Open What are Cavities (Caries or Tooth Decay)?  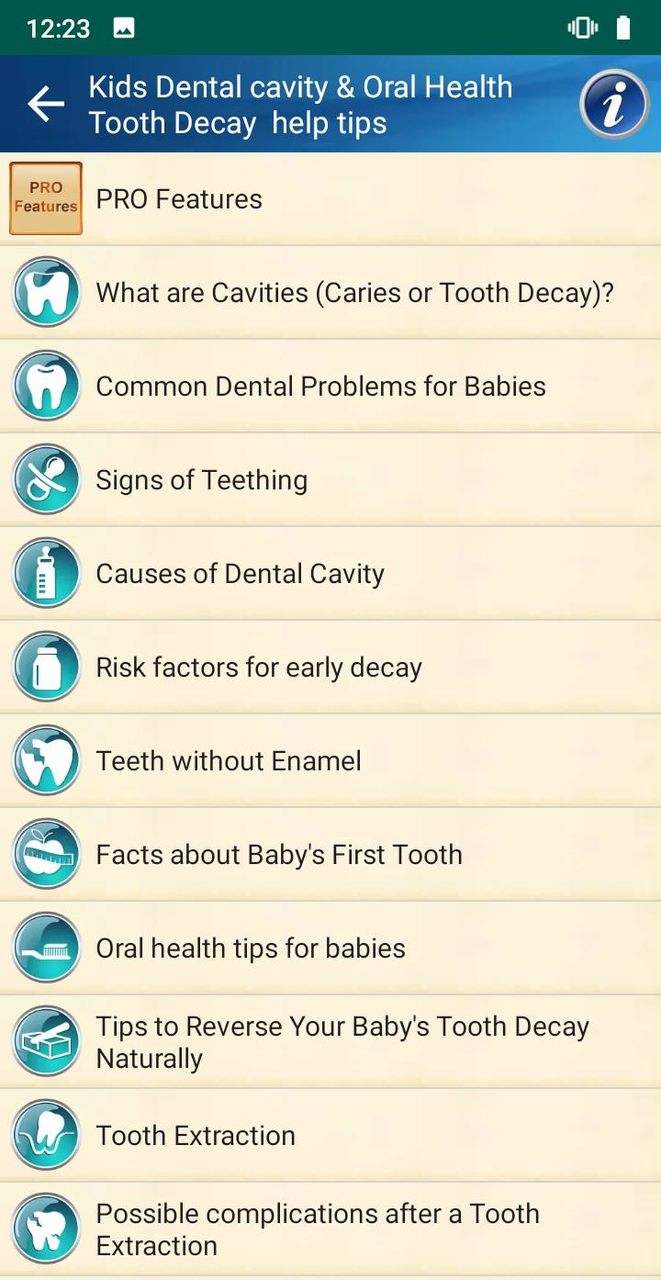[x=330, y=293]
